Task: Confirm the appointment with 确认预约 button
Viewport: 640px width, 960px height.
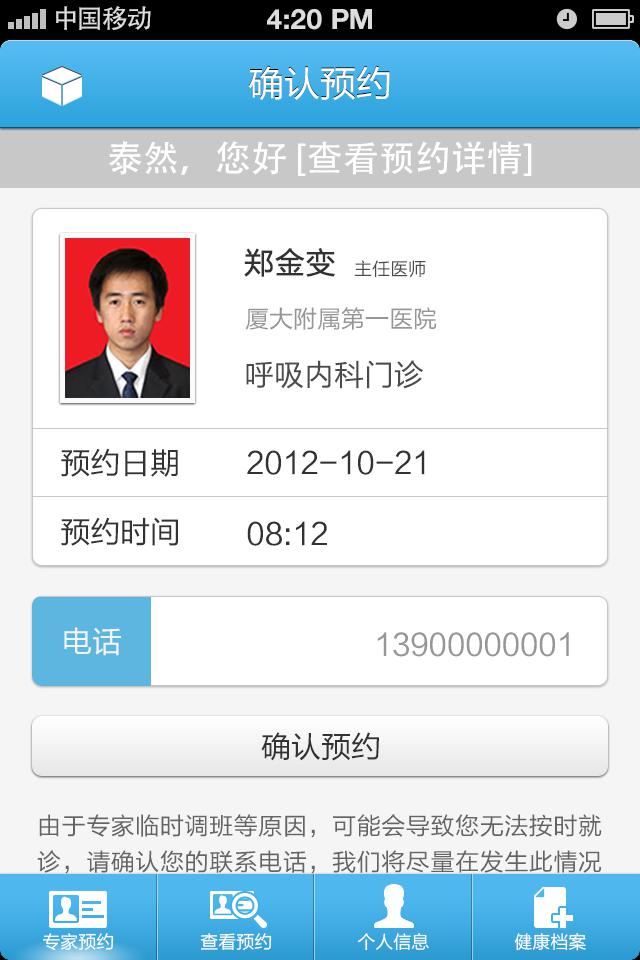Action: click(320, 747)
